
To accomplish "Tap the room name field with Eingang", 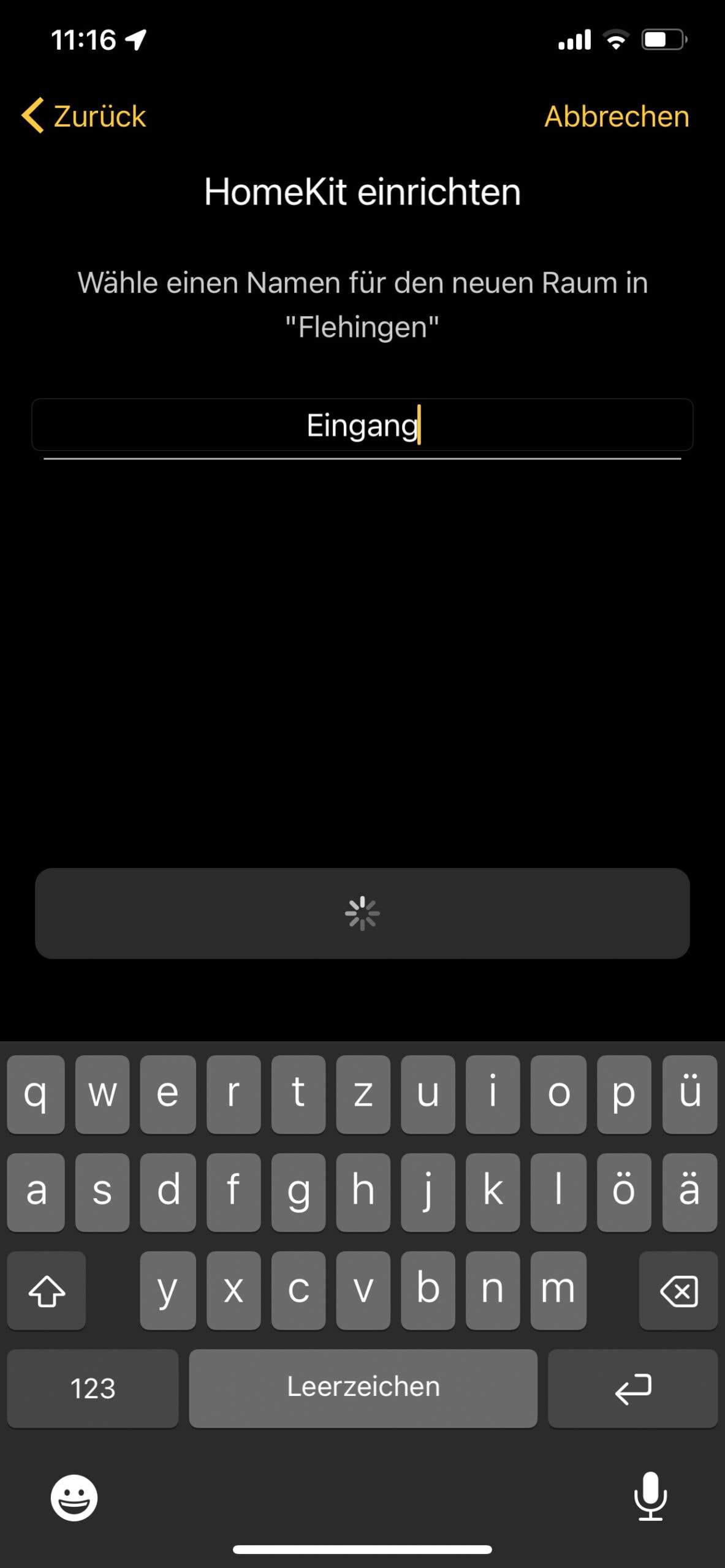I will coord(362,425).
